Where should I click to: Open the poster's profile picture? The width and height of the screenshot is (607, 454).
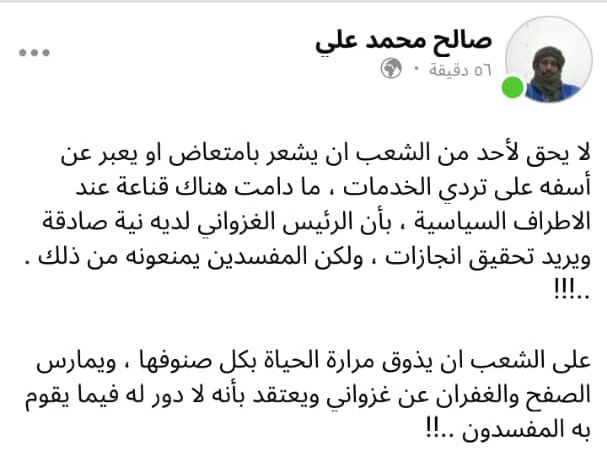click(x=549, y=60)
